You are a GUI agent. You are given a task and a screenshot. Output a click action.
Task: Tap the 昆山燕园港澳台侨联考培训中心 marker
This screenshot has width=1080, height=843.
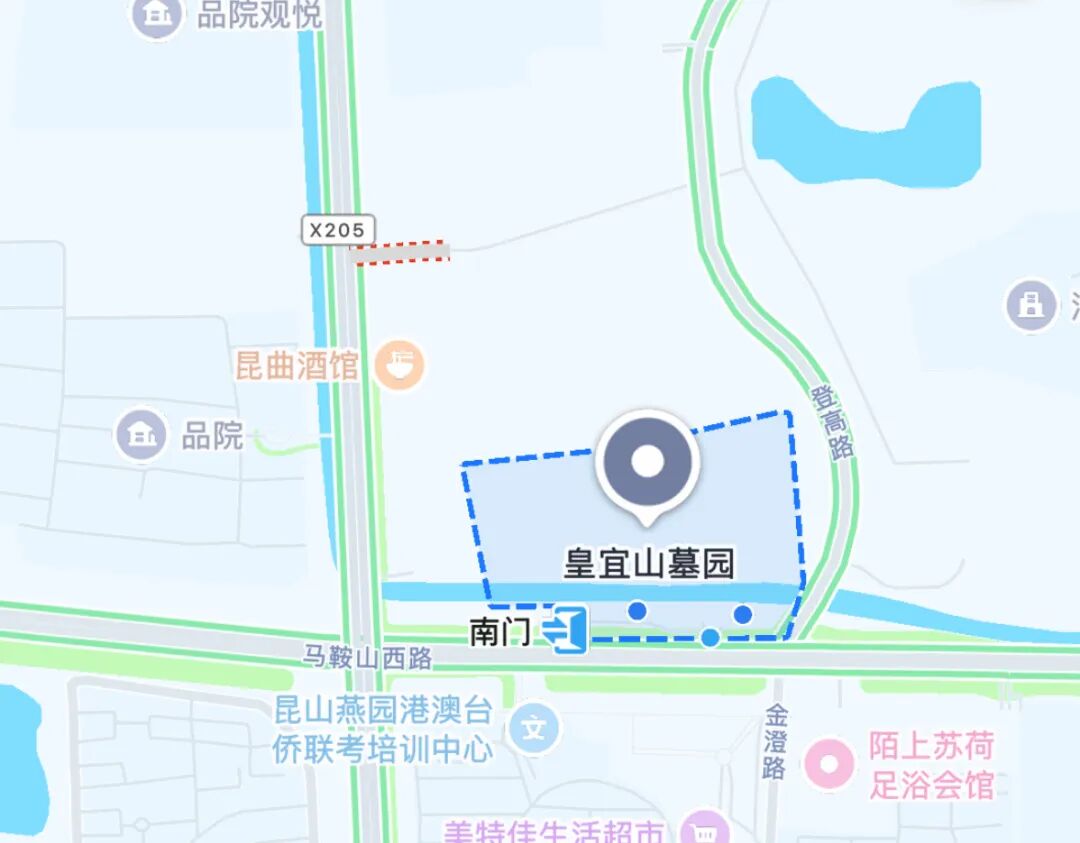[x=534, y=728]
